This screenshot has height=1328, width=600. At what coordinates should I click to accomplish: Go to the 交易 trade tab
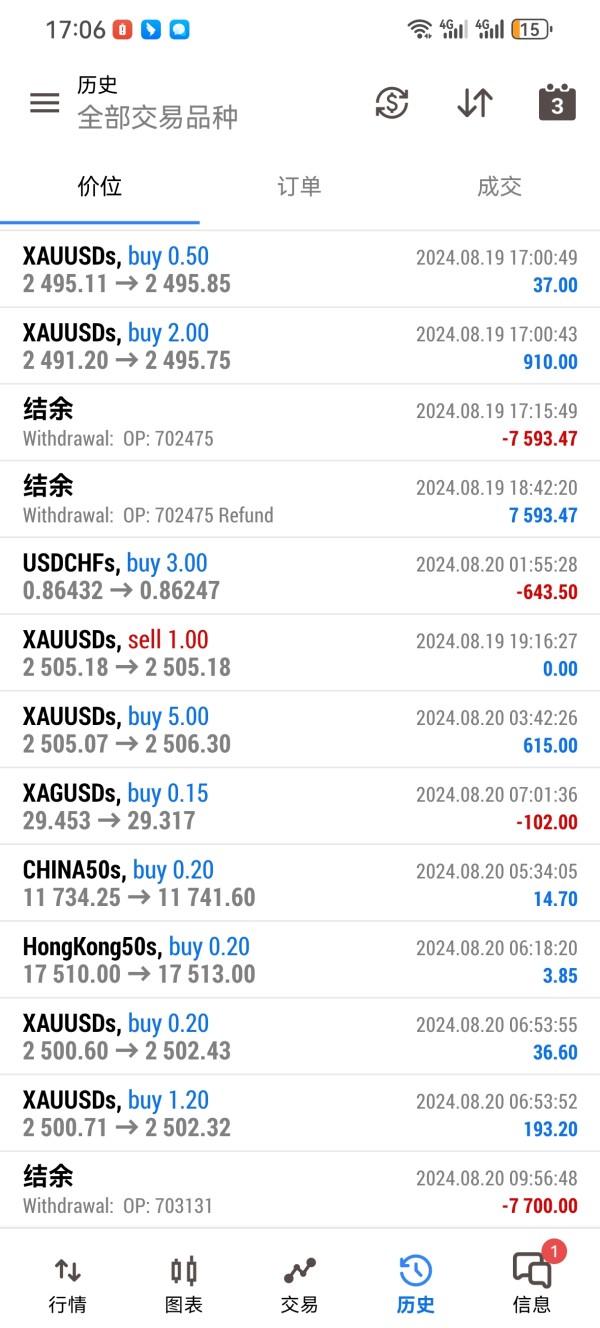click(299, 1285)
